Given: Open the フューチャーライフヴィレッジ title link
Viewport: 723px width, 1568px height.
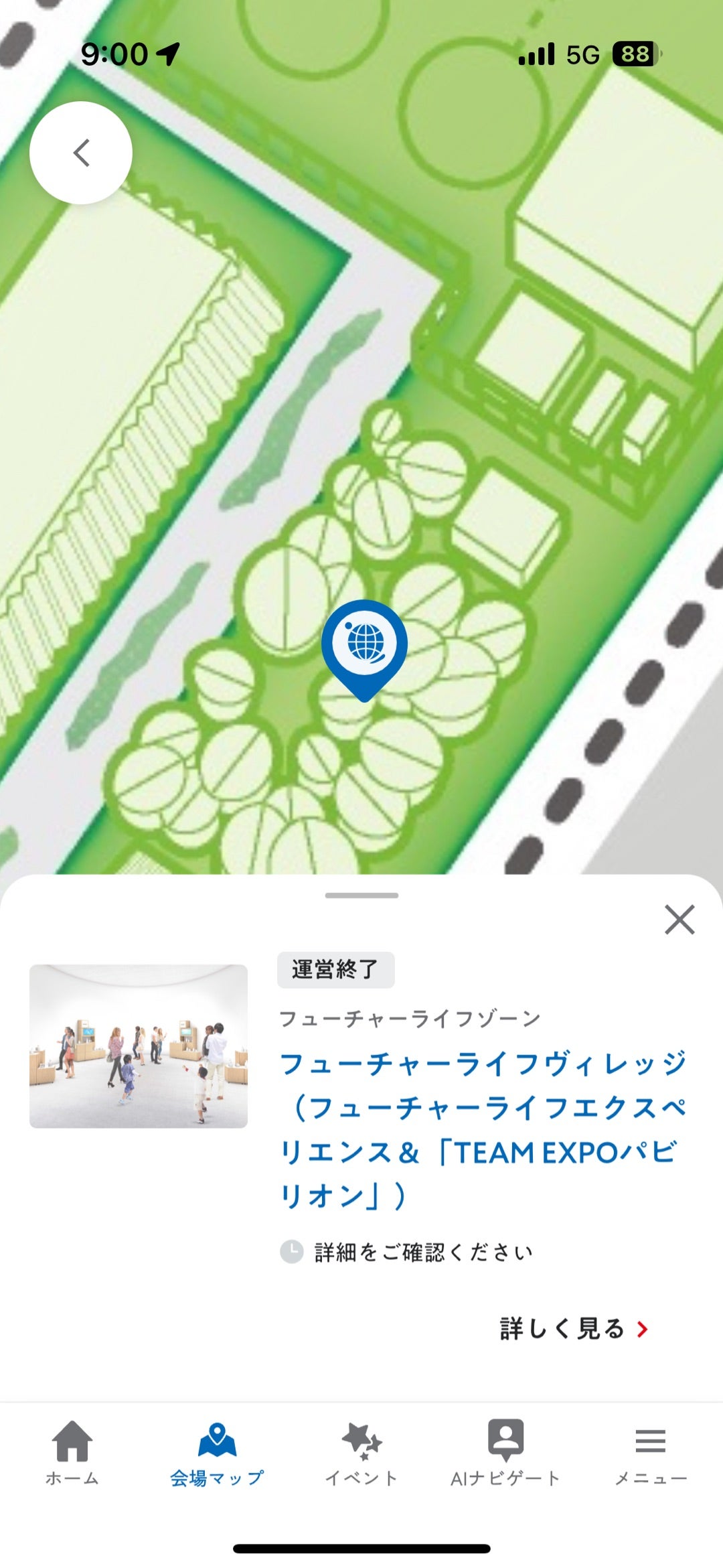Looking at the screenshot, I should 483,1130.
